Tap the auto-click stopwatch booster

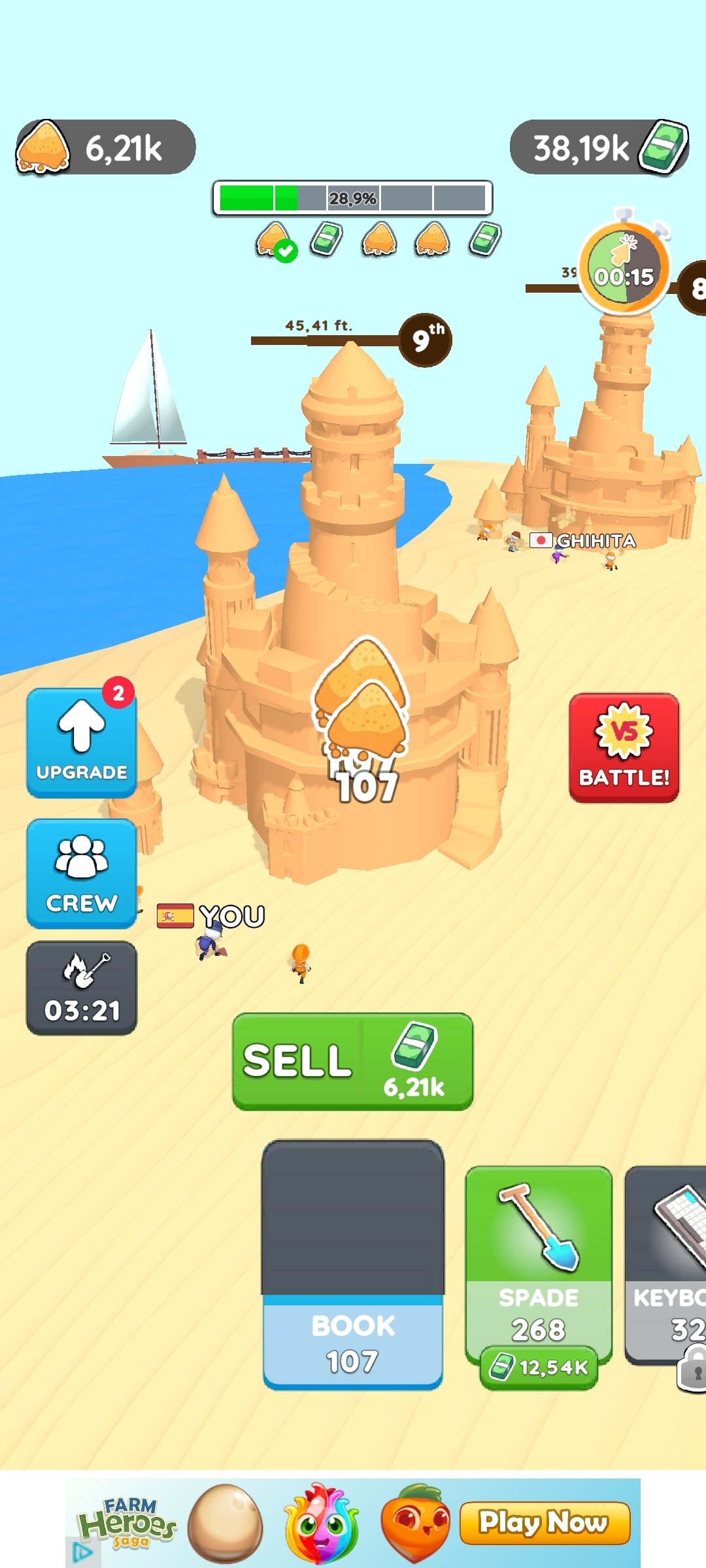[x=625, y=269]
